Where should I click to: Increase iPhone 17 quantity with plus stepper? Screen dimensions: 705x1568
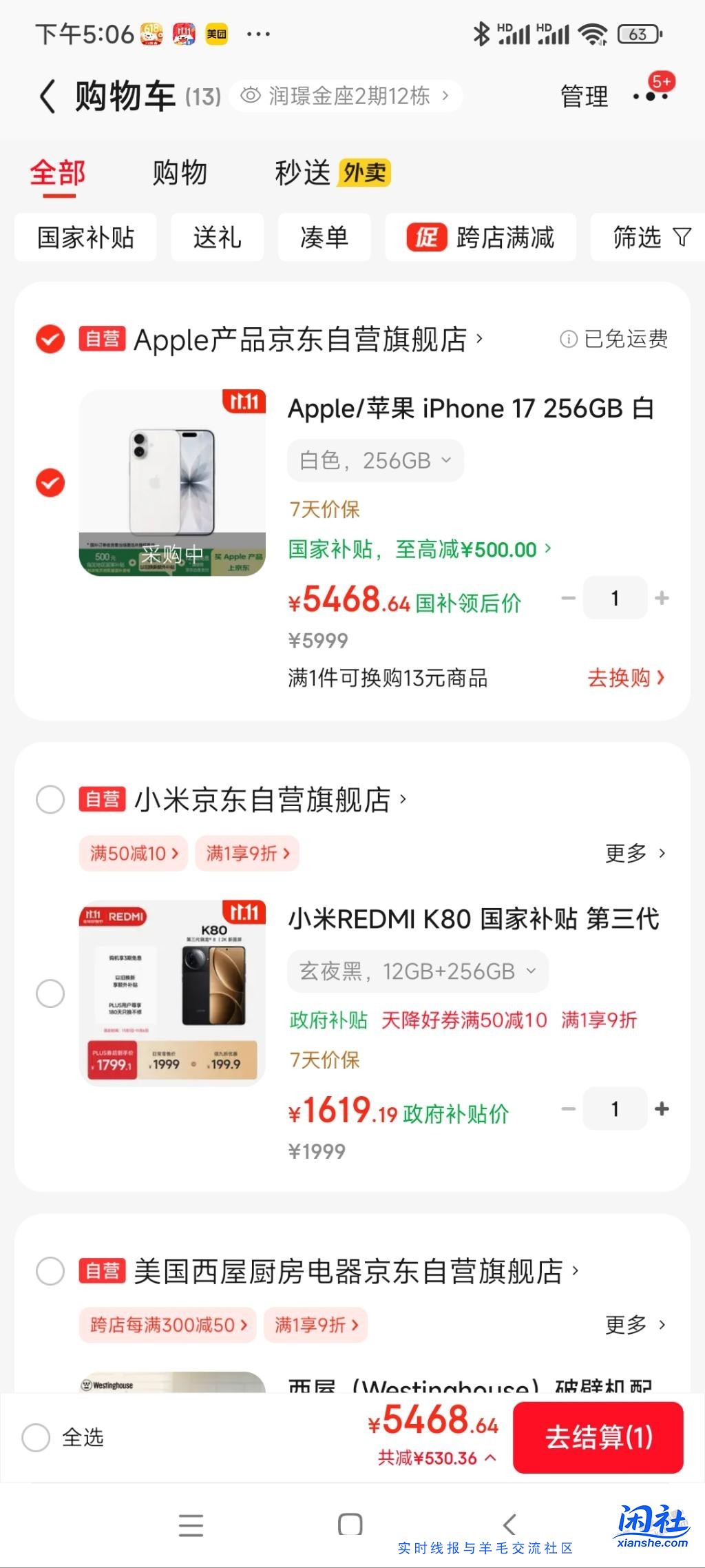[660, 597]
